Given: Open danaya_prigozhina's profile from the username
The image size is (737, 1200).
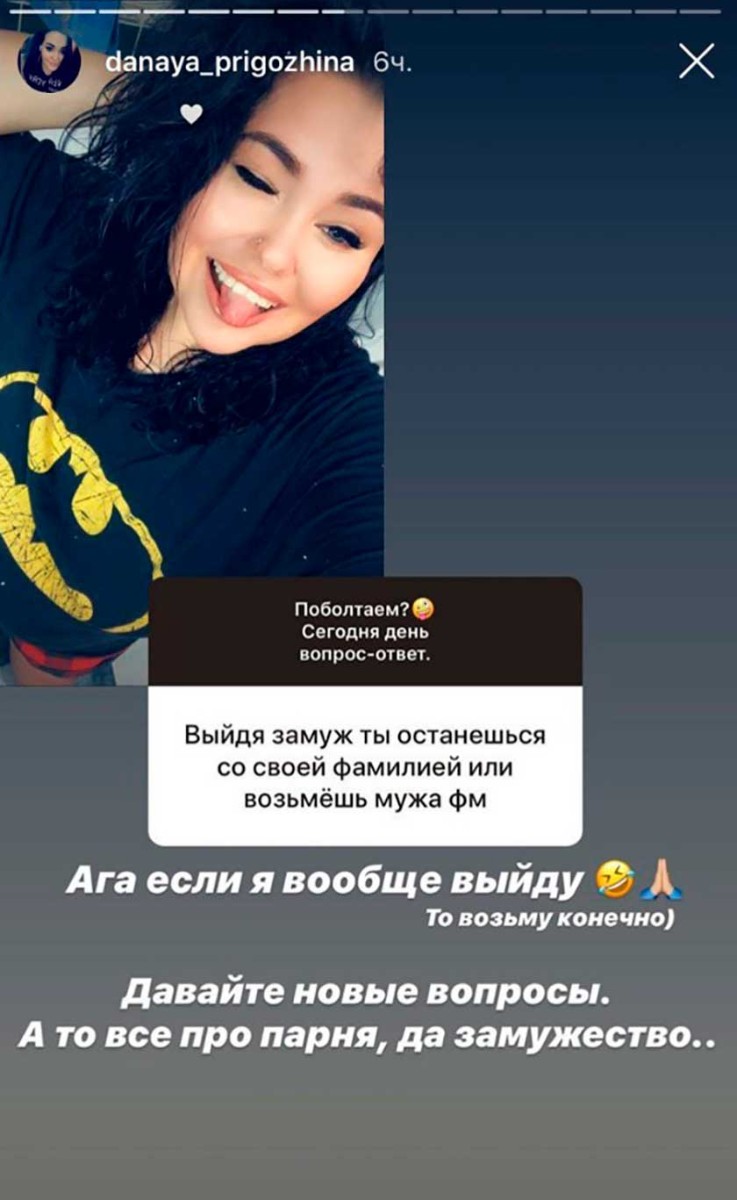Looking at the screenshot, I should click(x=229, y=62).
